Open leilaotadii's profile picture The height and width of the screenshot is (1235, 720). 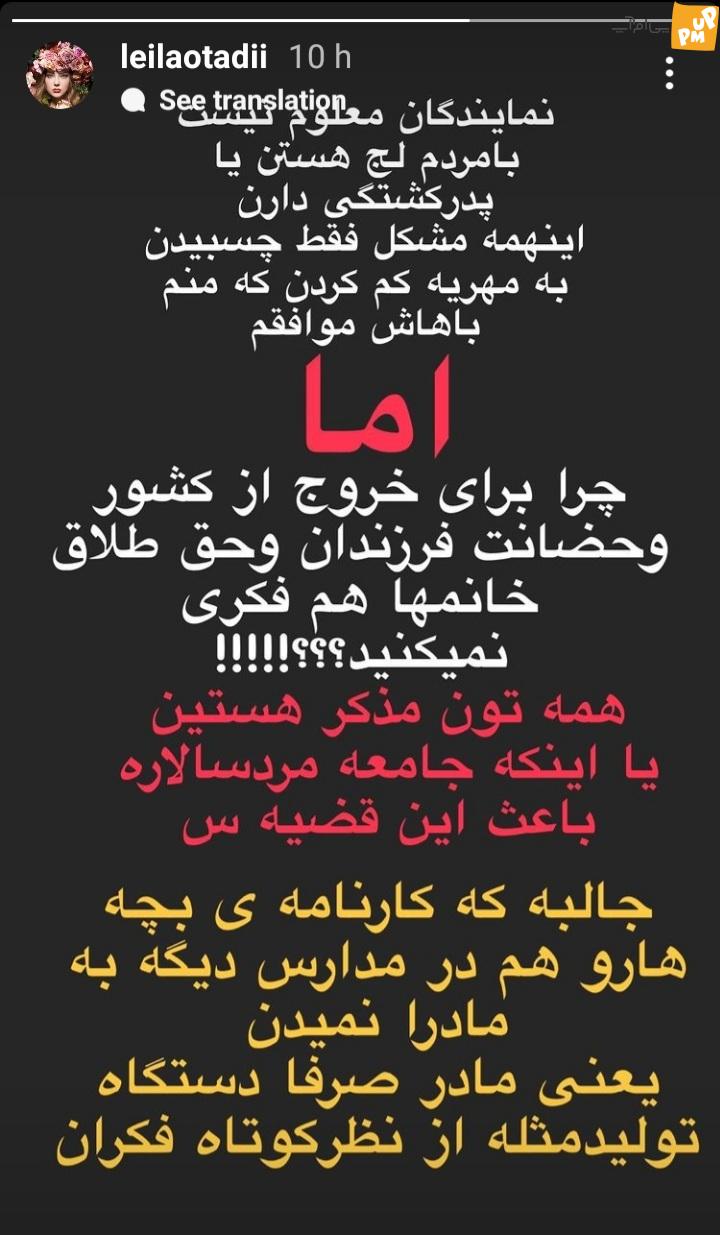pos(60,75)
